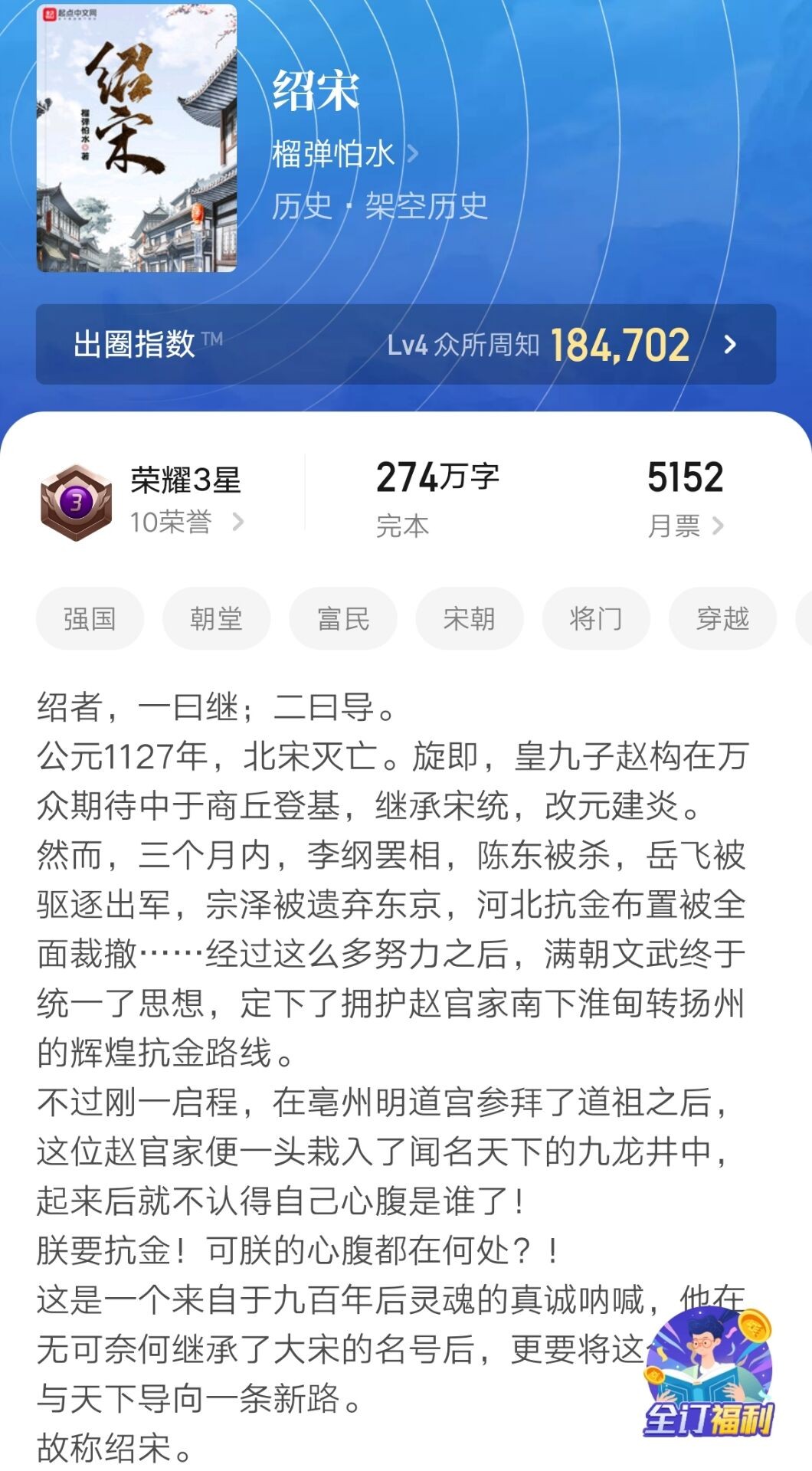Select the 朝堂 tag chip

216,618
